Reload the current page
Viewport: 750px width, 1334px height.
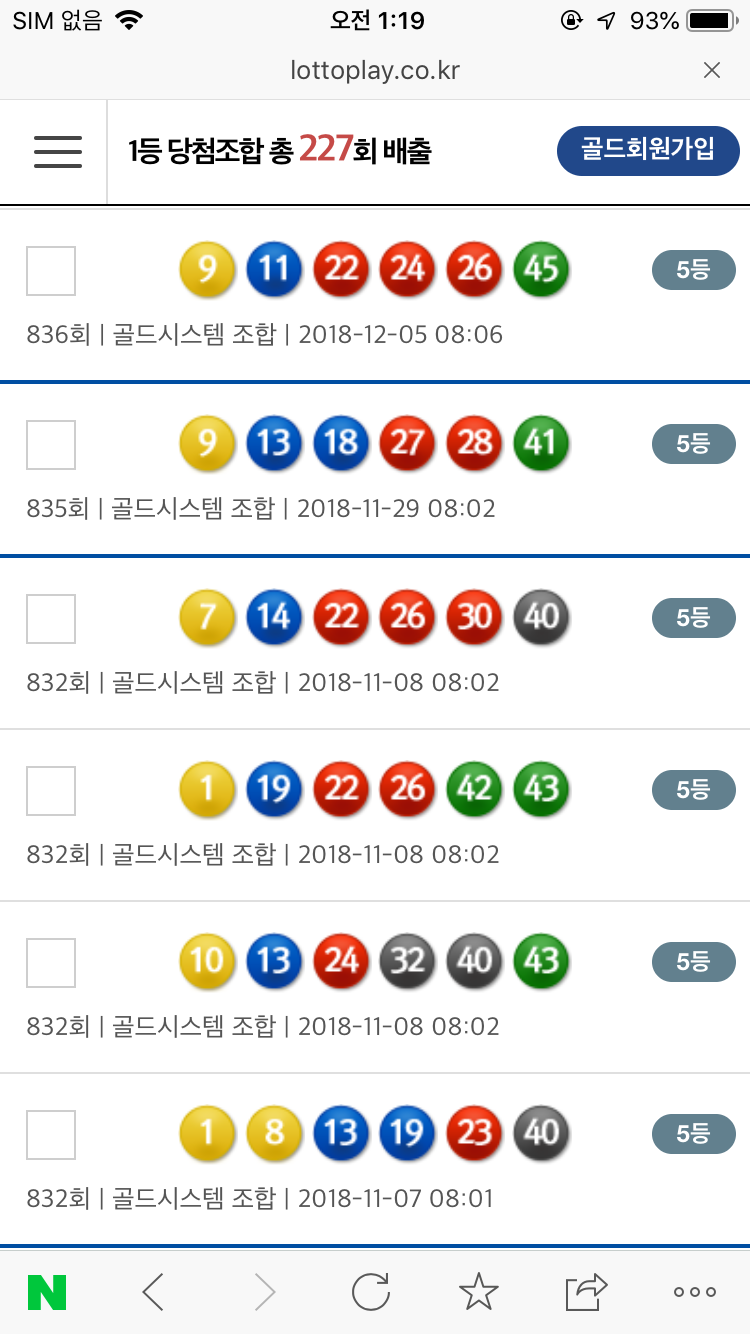click(x=370, y=1292)
